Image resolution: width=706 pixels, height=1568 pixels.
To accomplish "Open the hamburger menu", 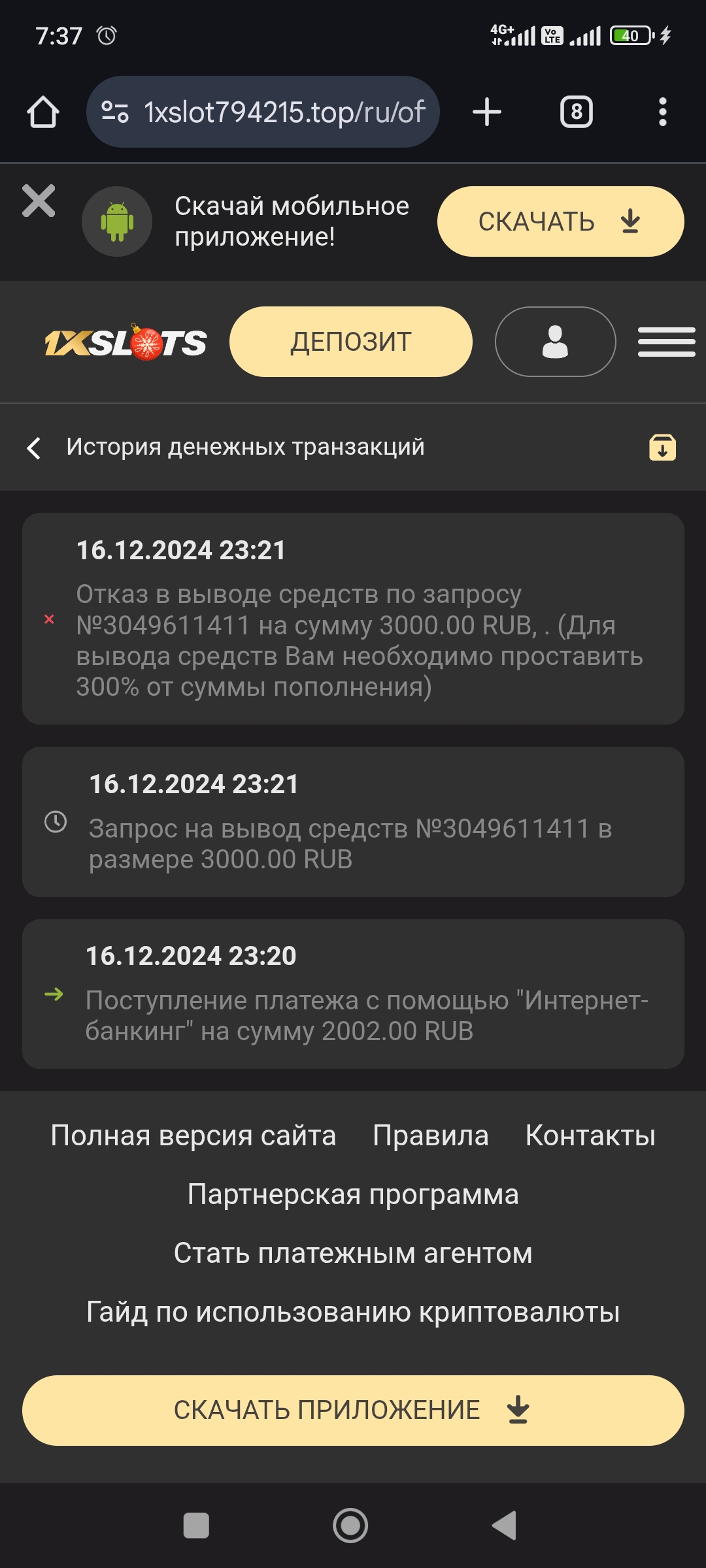I will 666,342.
